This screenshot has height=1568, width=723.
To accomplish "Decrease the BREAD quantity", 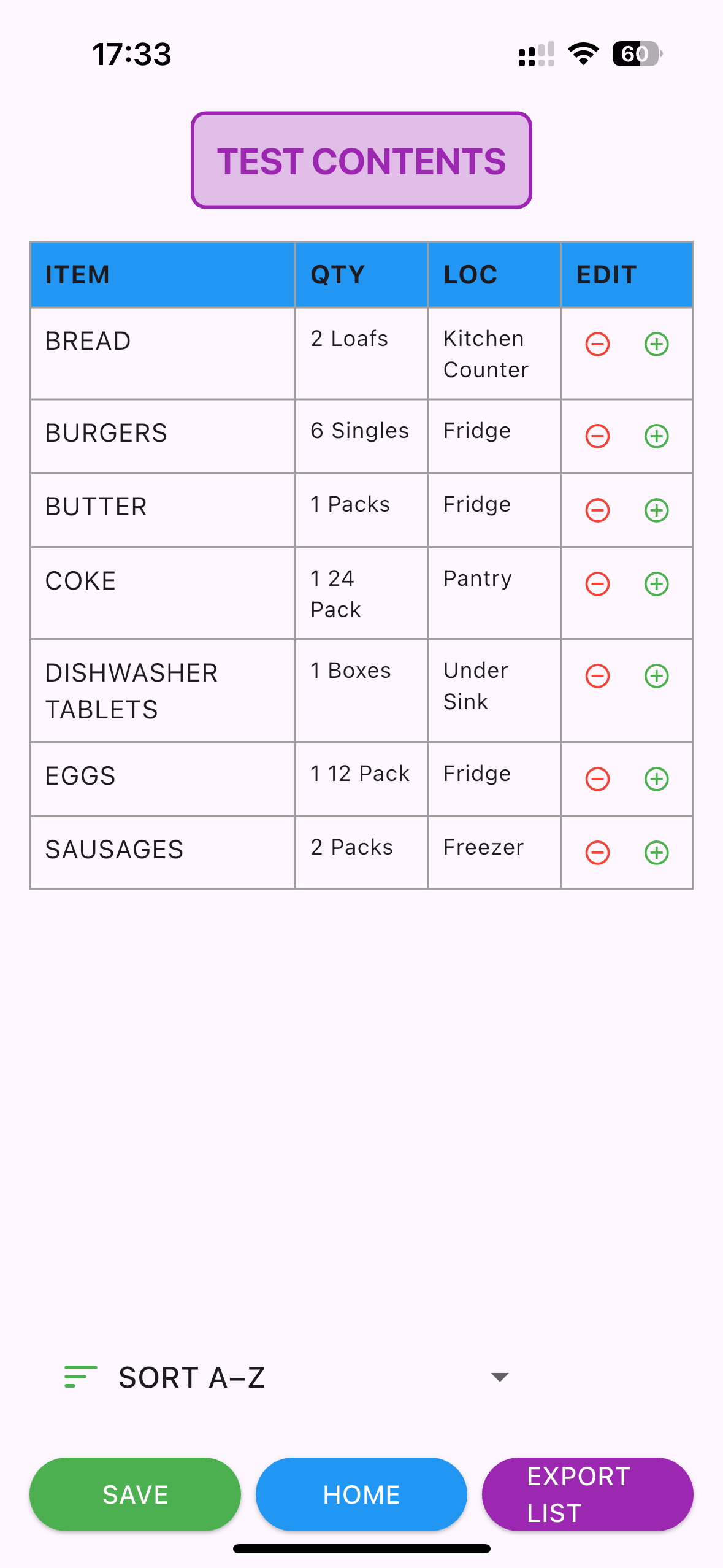I will tap(597, 345).
